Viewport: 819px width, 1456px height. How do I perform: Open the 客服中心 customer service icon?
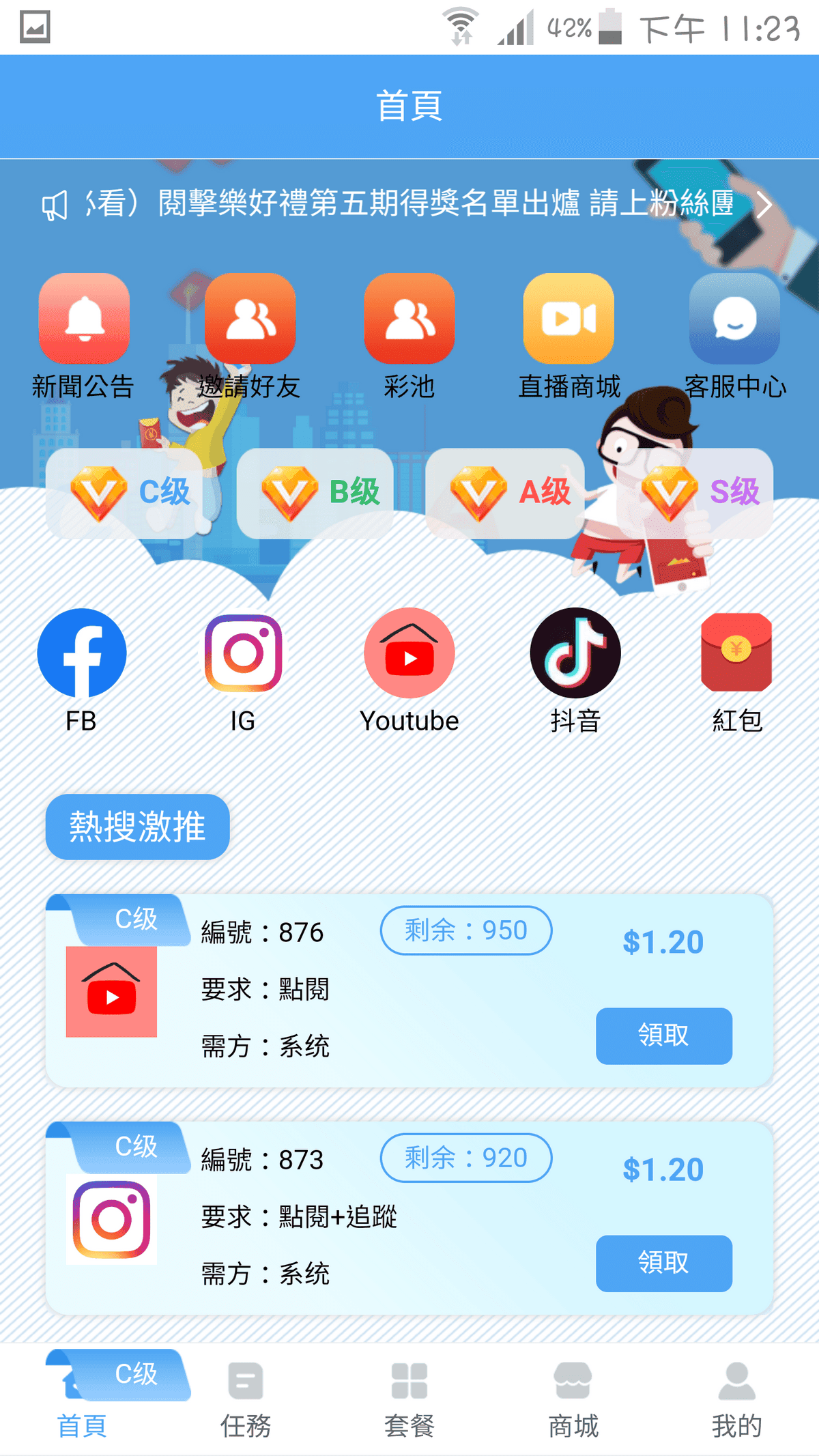click(734, 319)
